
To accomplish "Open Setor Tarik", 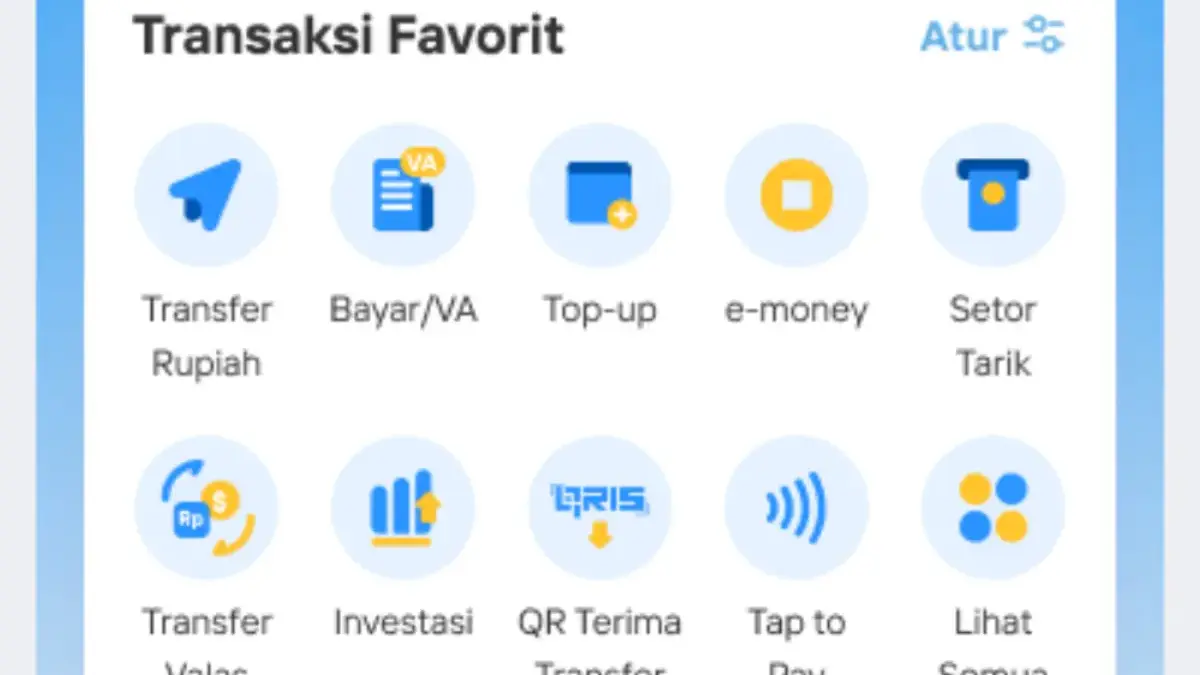I will [993, 195].
